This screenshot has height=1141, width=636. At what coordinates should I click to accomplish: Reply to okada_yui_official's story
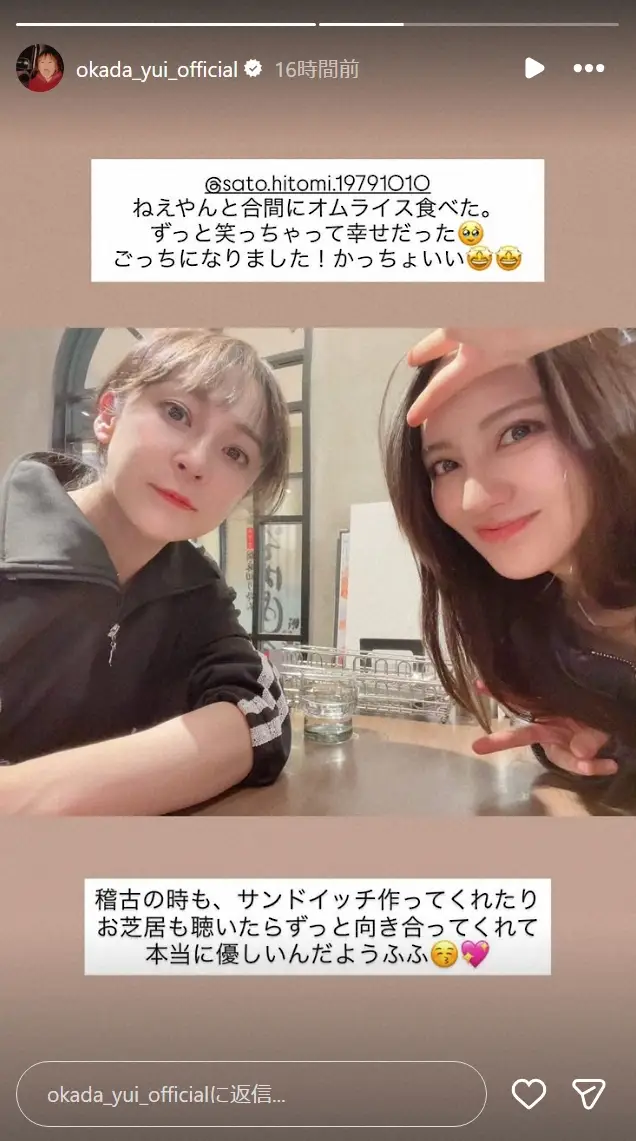point(250,1094)
